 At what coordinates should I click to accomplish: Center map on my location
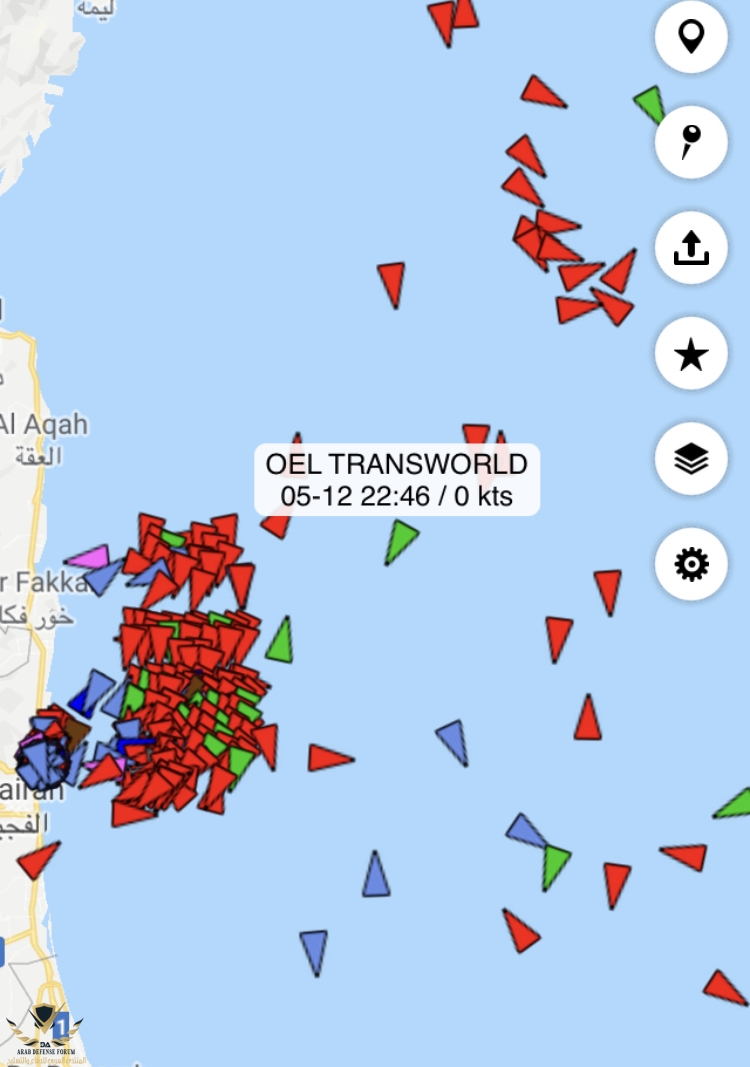click(x=691, y=38)
